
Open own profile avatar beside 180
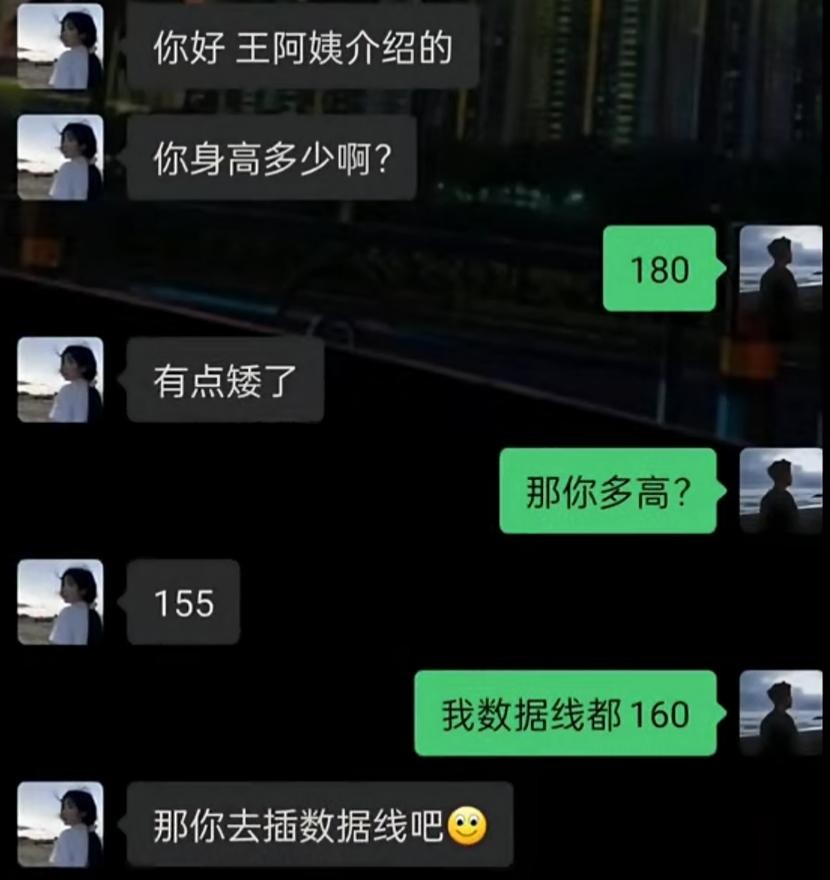[x=780, y=268]
